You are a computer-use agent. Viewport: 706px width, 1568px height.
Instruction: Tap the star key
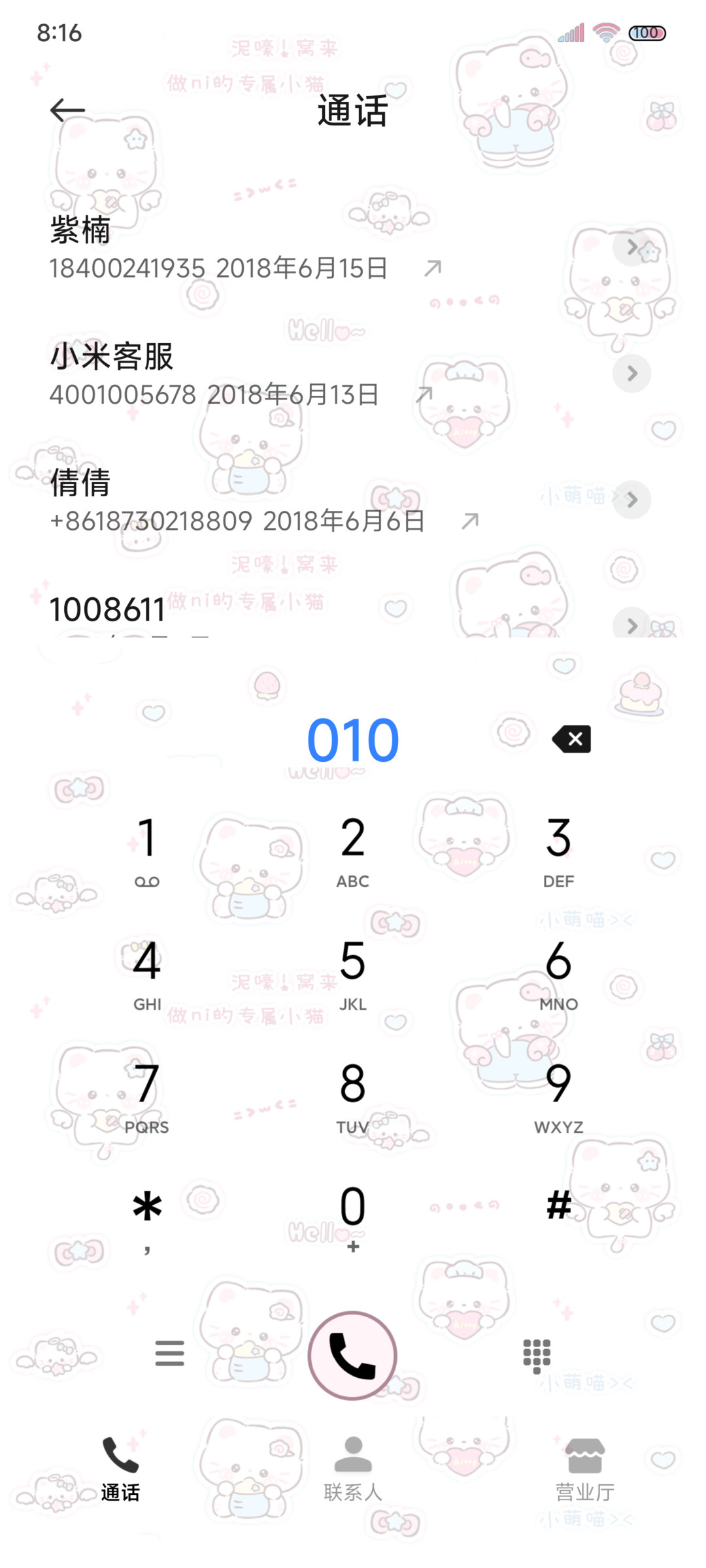click(x=147, y=1217)
